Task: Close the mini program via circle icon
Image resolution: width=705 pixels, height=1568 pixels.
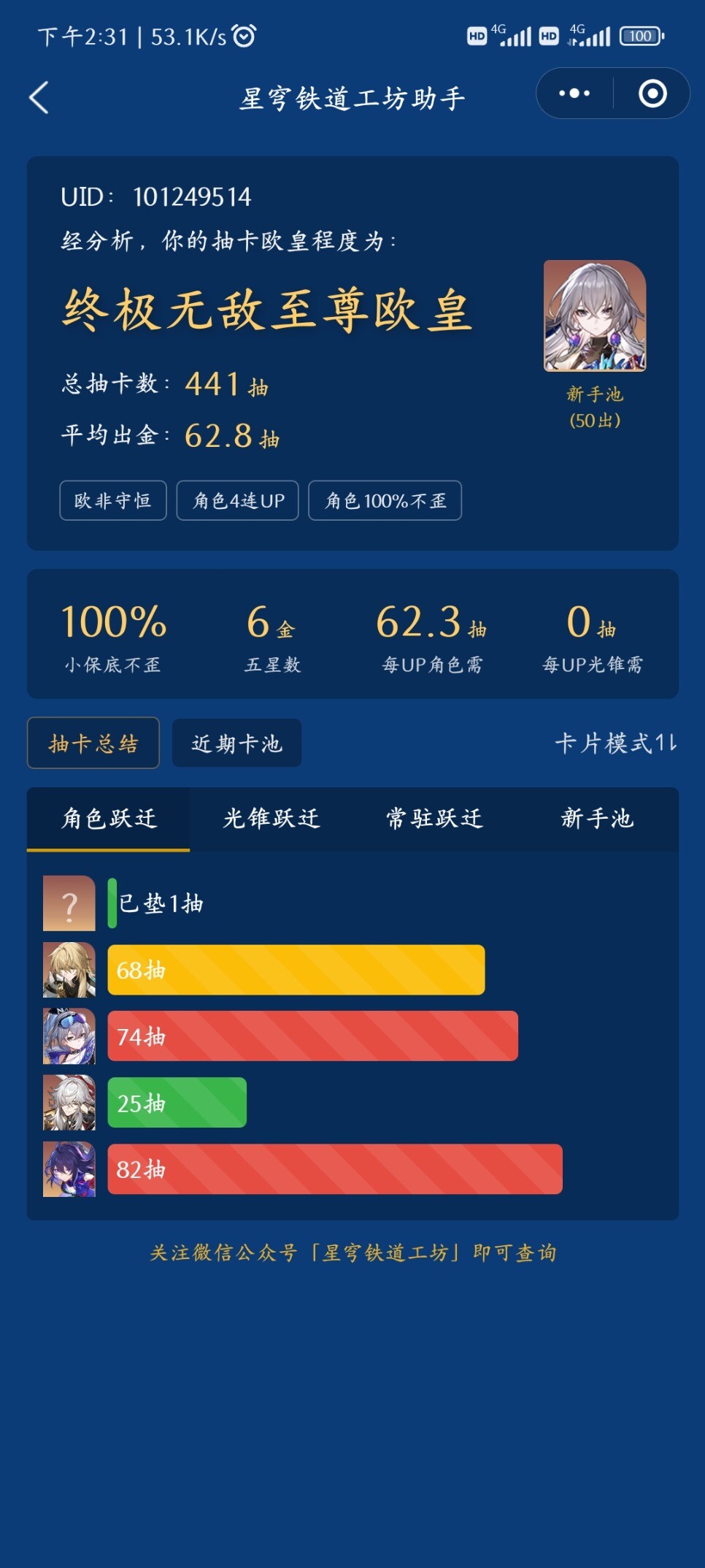Action: pos(652,93)
